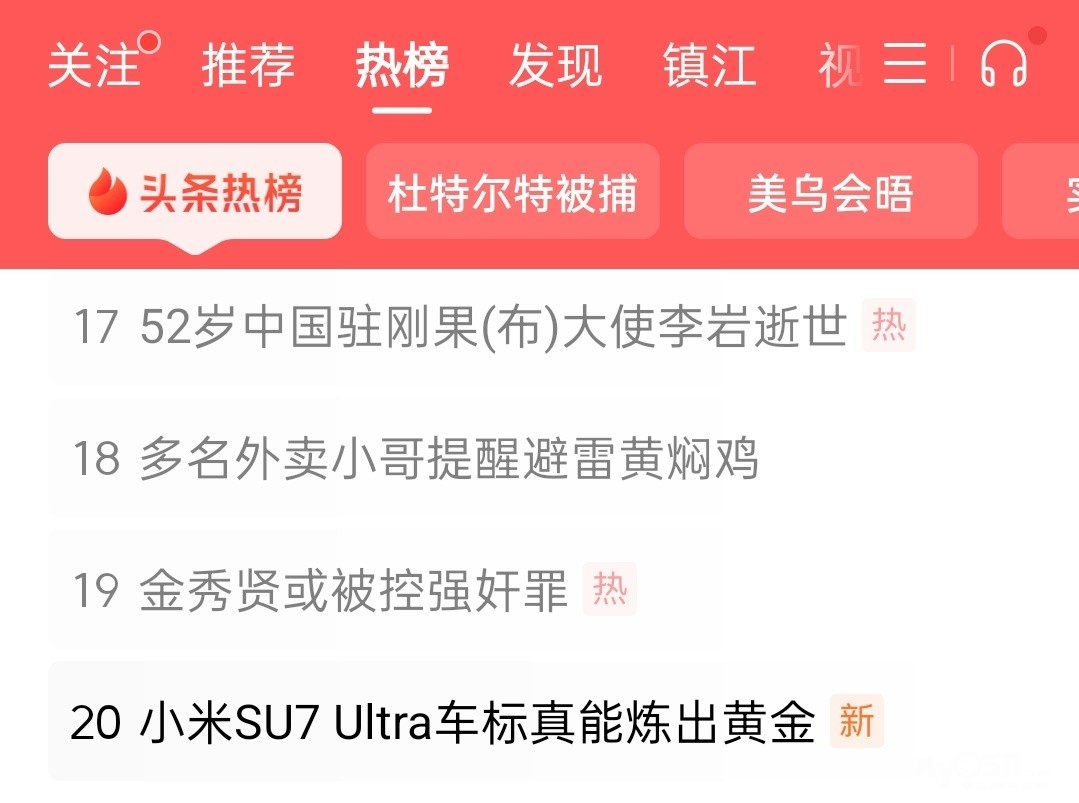Open item 20 about 小米SU7 Ultra车标
The image size is (1079, 803).
point(478,722)
